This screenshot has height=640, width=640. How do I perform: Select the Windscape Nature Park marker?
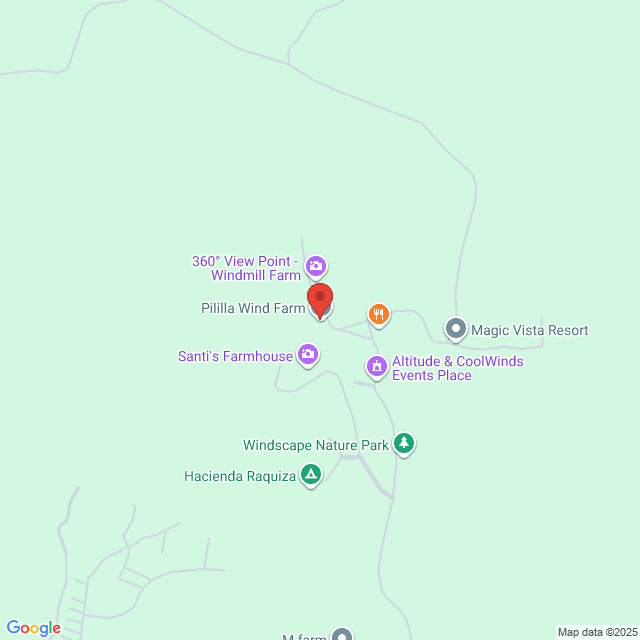[403, 443]
